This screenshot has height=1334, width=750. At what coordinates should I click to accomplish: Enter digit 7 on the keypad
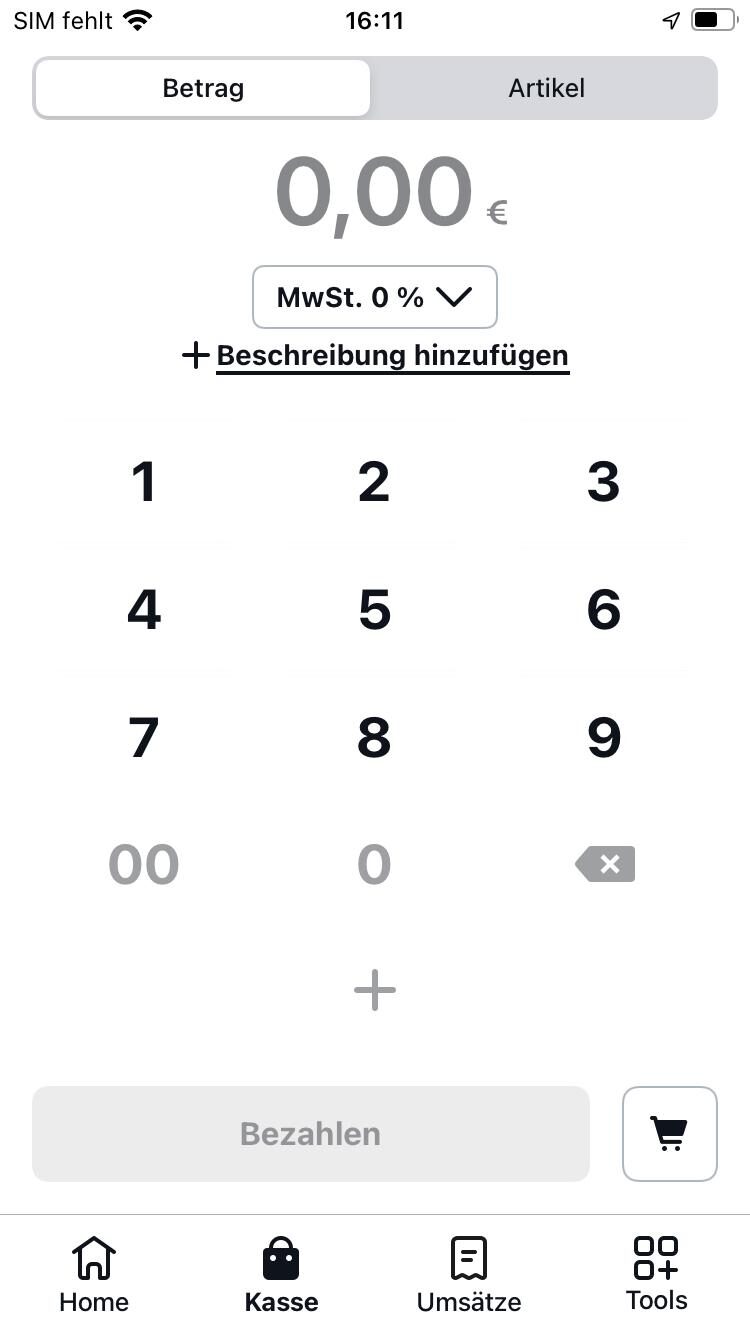(144, 738)
